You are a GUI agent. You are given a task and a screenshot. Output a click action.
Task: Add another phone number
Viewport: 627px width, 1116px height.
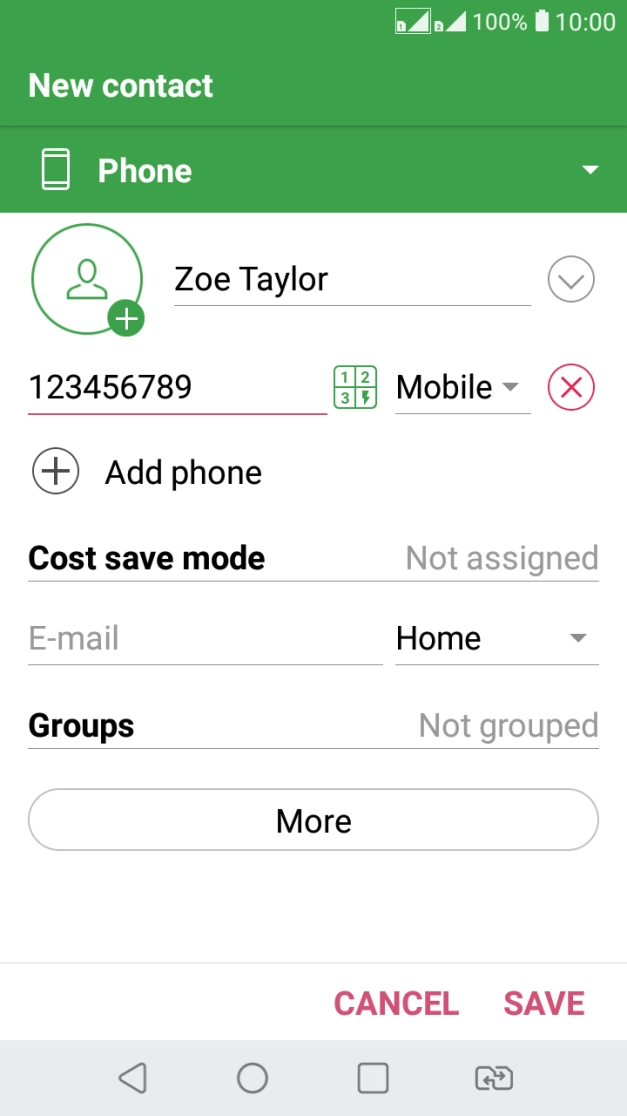click(x=148, y=473)
